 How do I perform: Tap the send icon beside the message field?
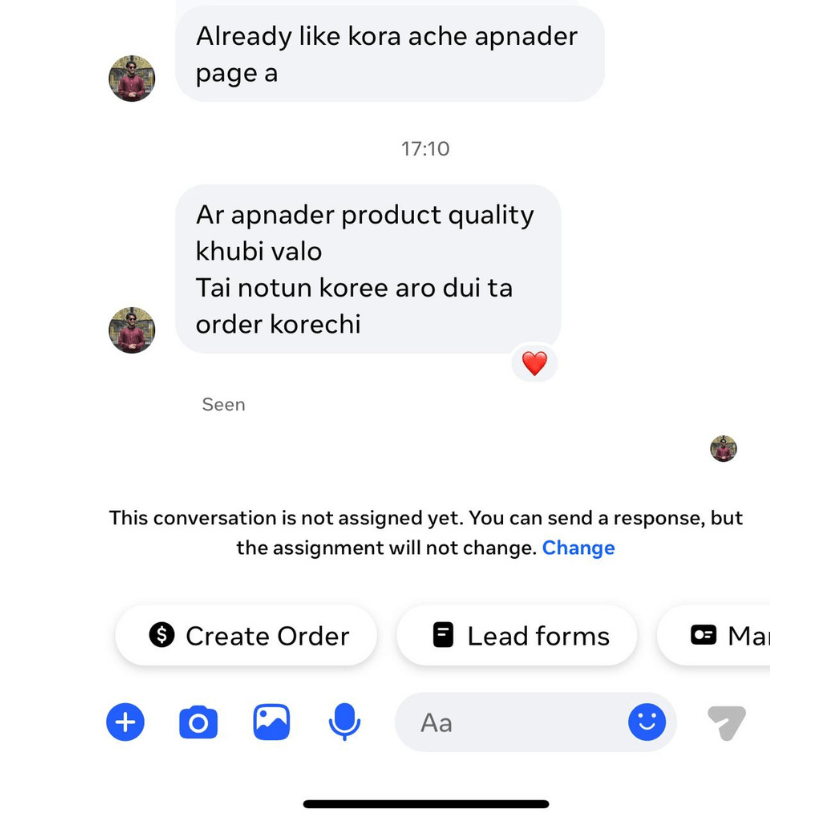(726, 721)
